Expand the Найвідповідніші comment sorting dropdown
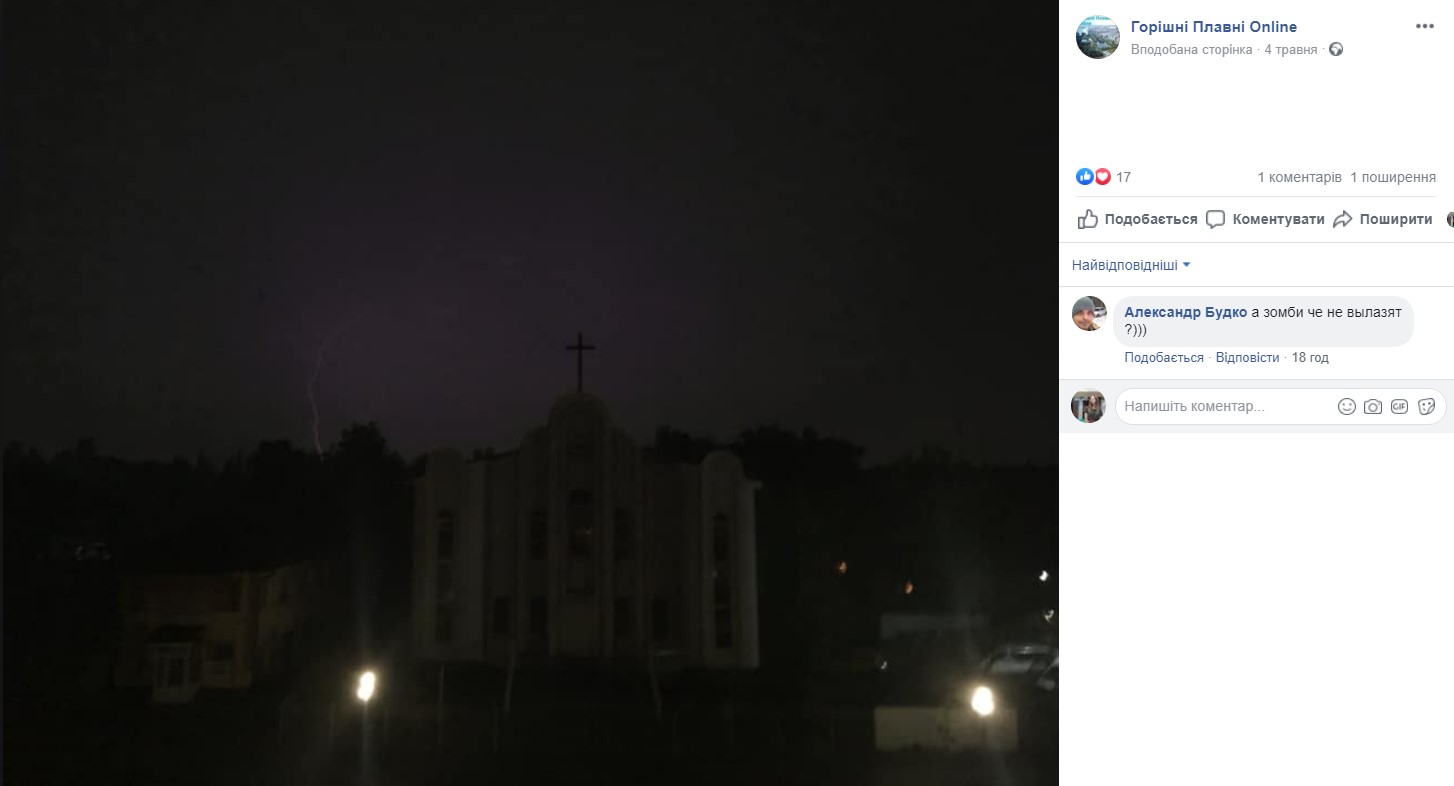The width and height of the screenshot is (1454, 786). 1131,265
